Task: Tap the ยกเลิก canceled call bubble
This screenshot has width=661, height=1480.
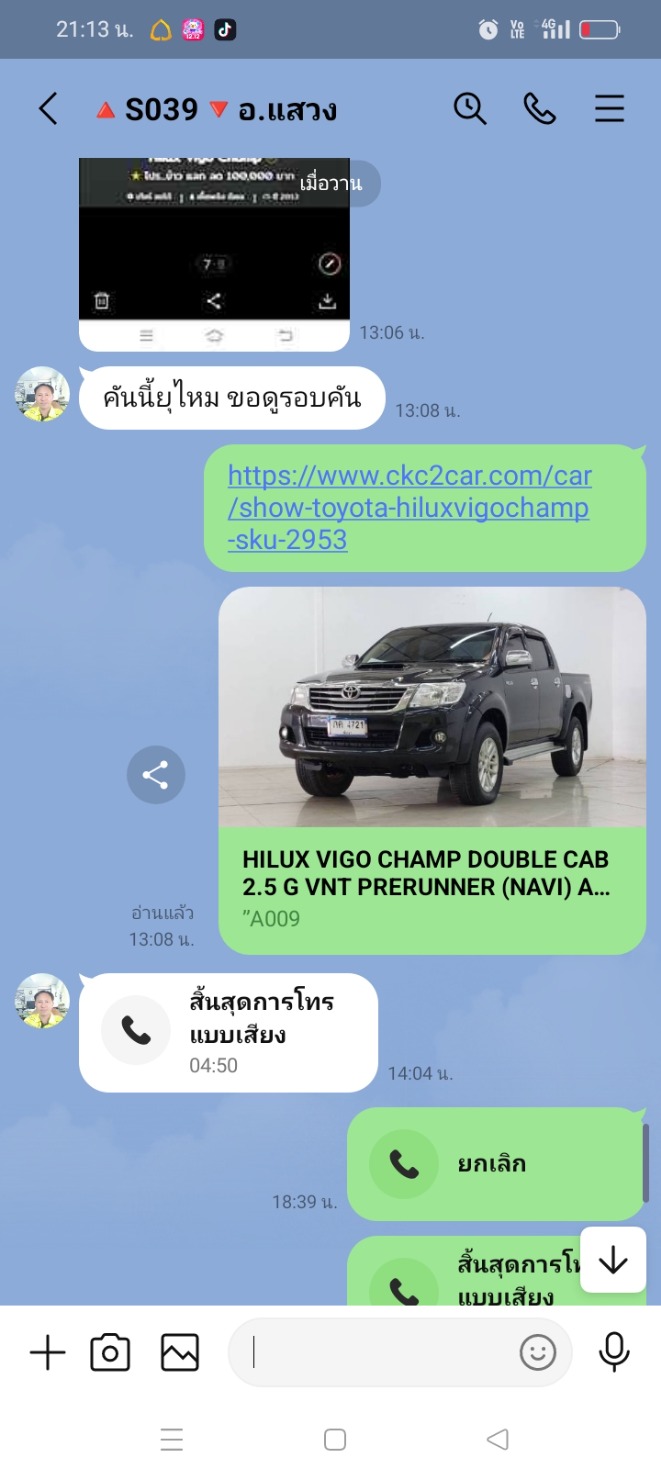Action: pyautogui.click(x=496, y=1164)
